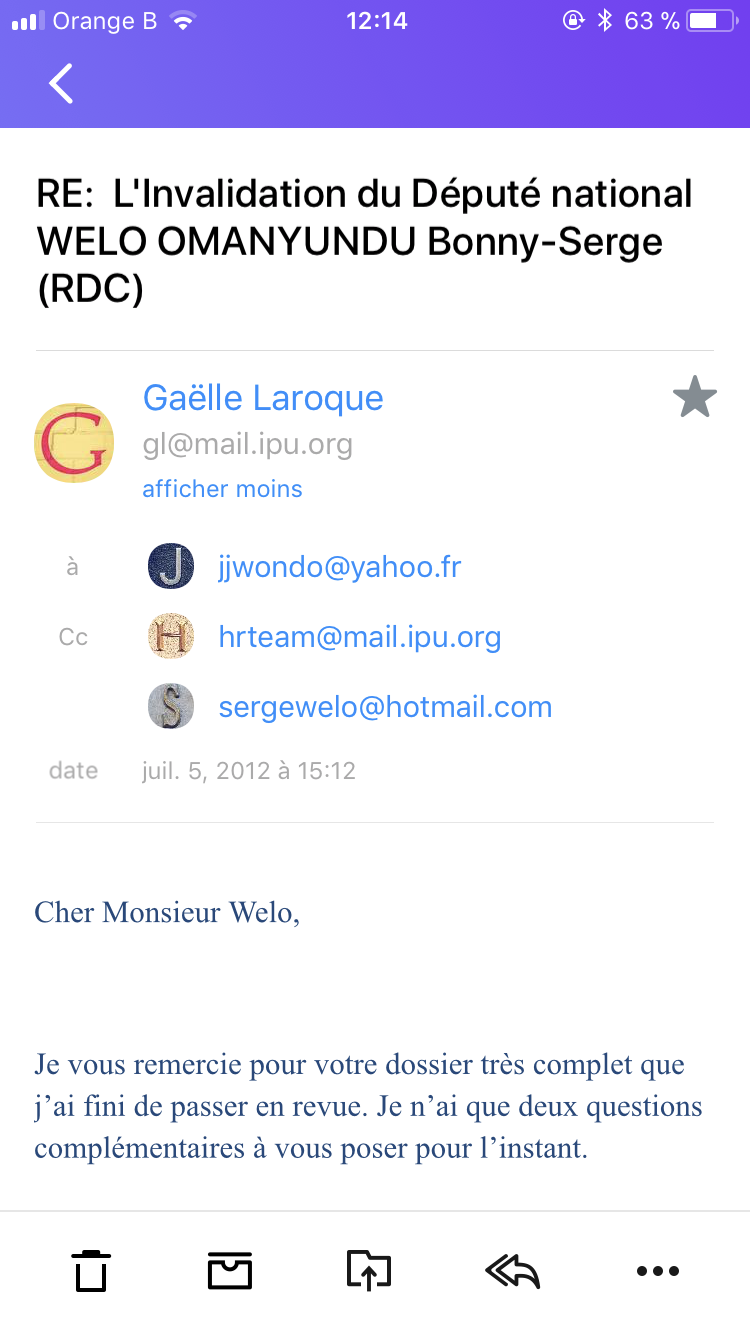The width and height of the screenshot is (750, 1334).
Task: Archive this email
Action: point(230,1271)
